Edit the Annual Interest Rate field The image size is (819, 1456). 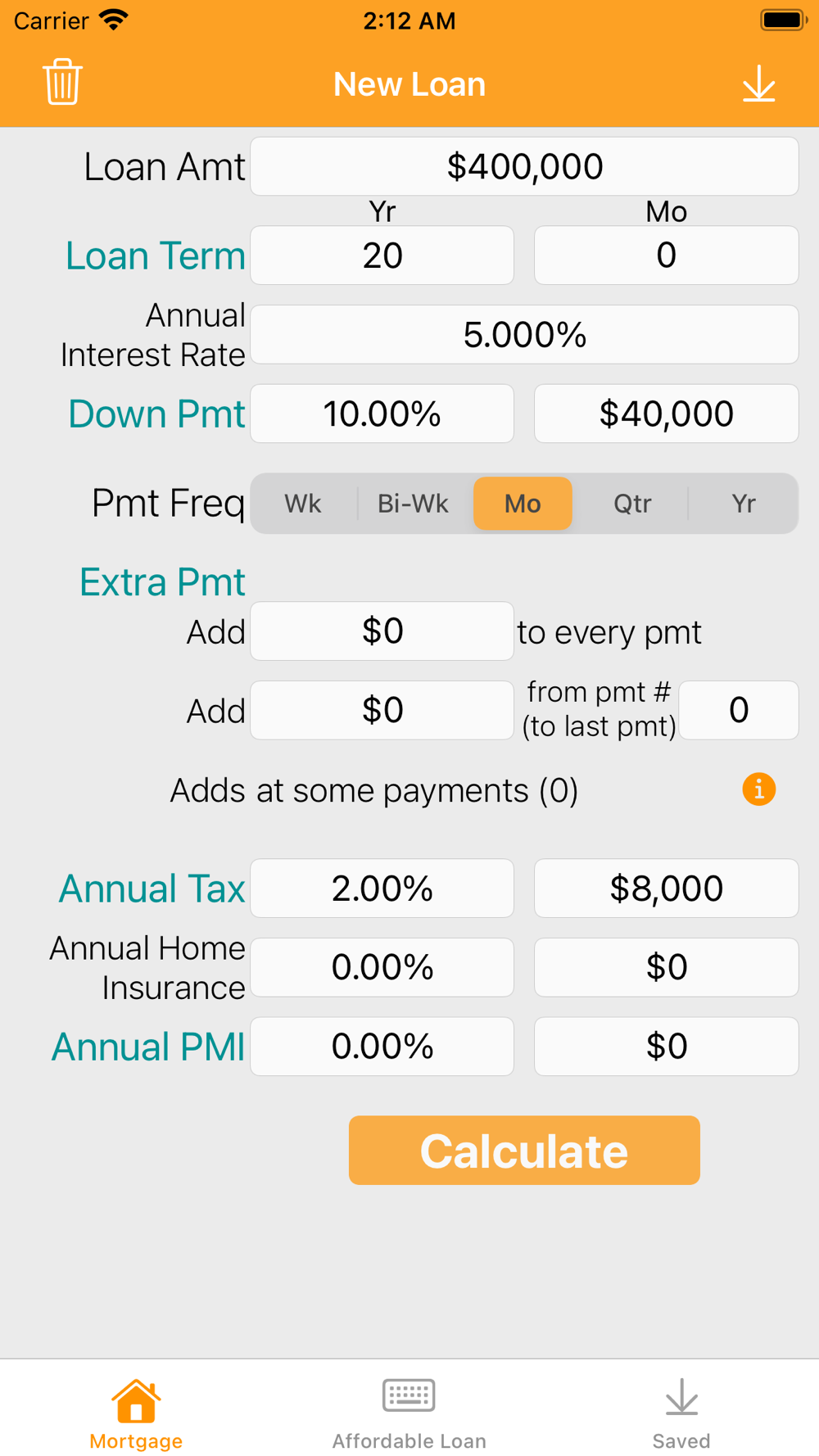(524, 334)
